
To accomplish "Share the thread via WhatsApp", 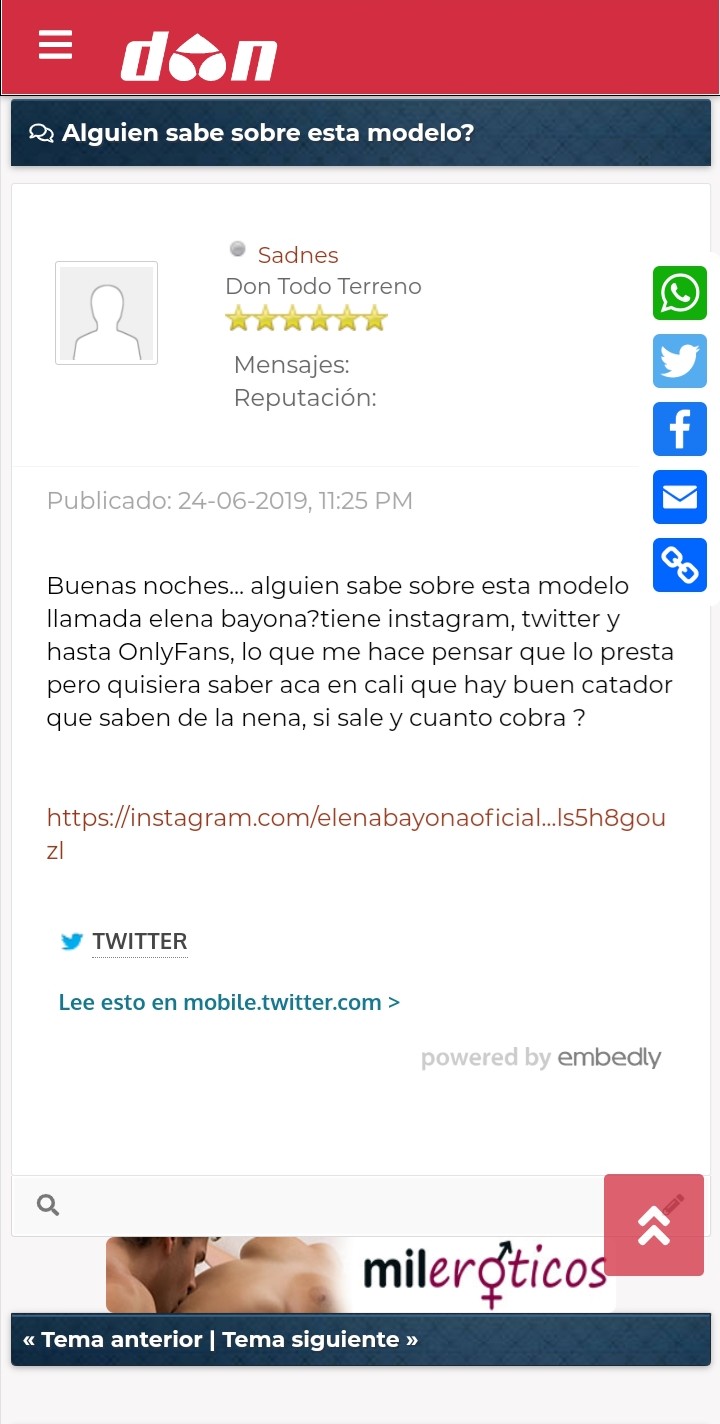I will (x=680, y=293).
